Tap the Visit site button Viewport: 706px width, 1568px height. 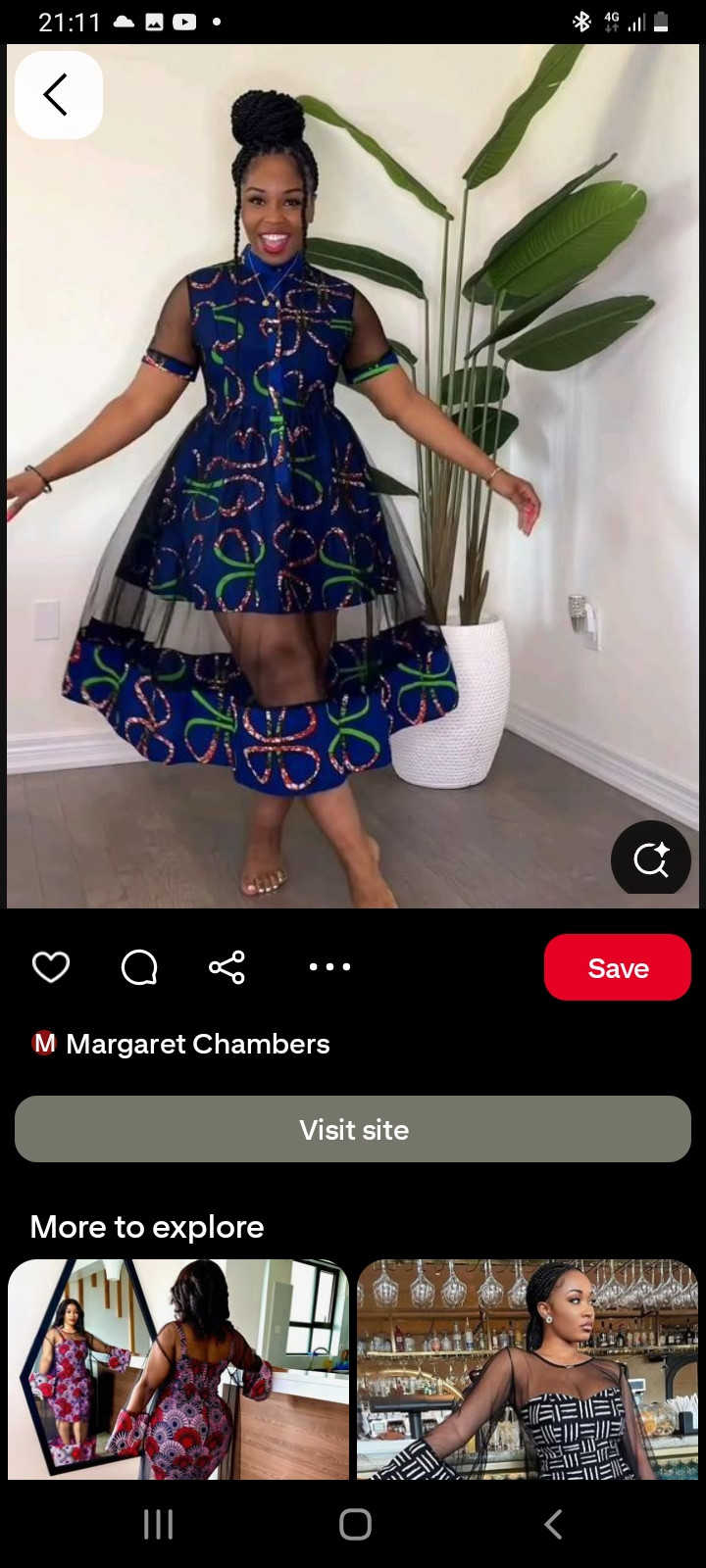click(353, 1129)
